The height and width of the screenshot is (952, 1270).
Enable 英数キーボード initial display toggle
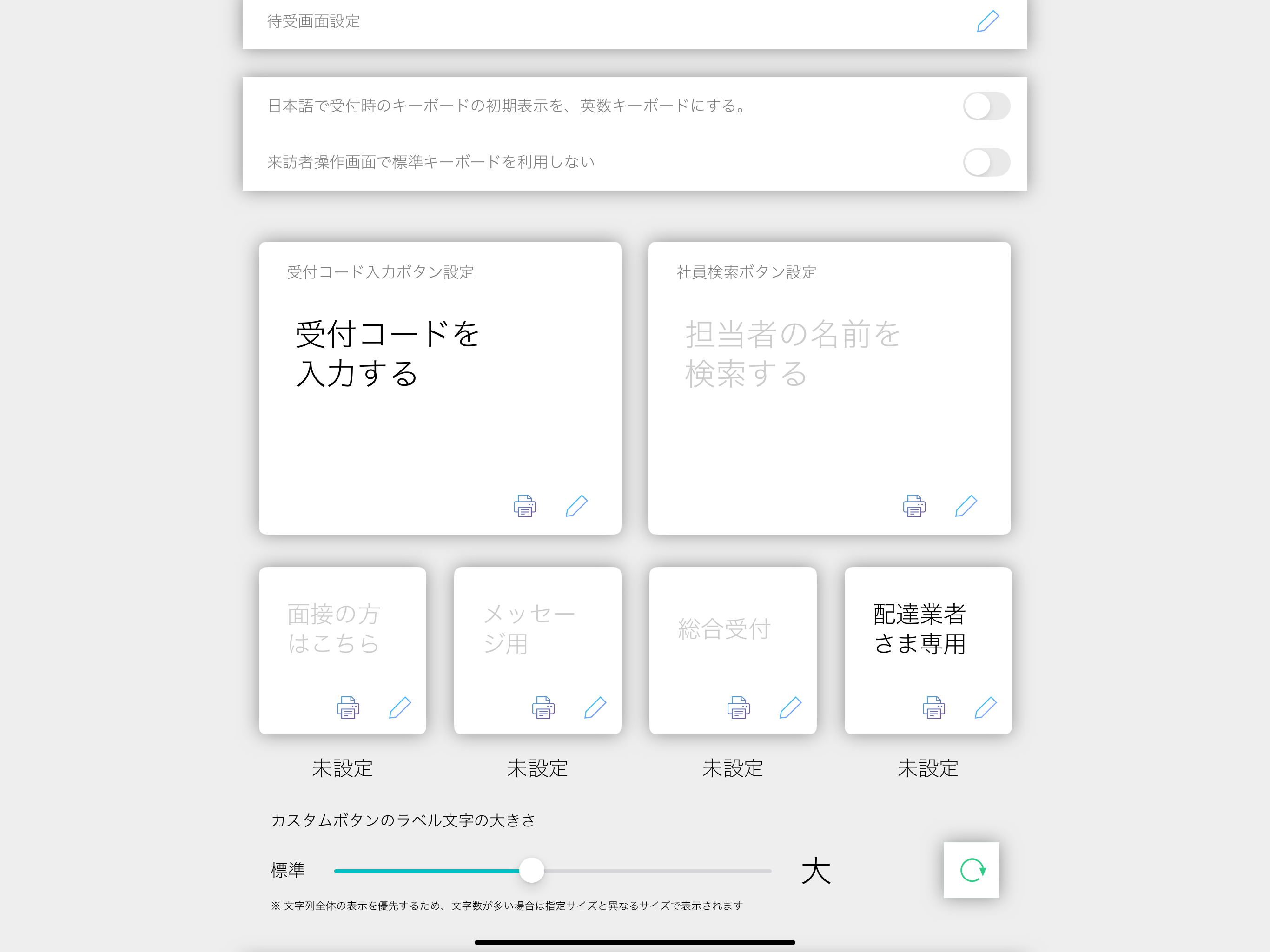[x=986, y=106]
